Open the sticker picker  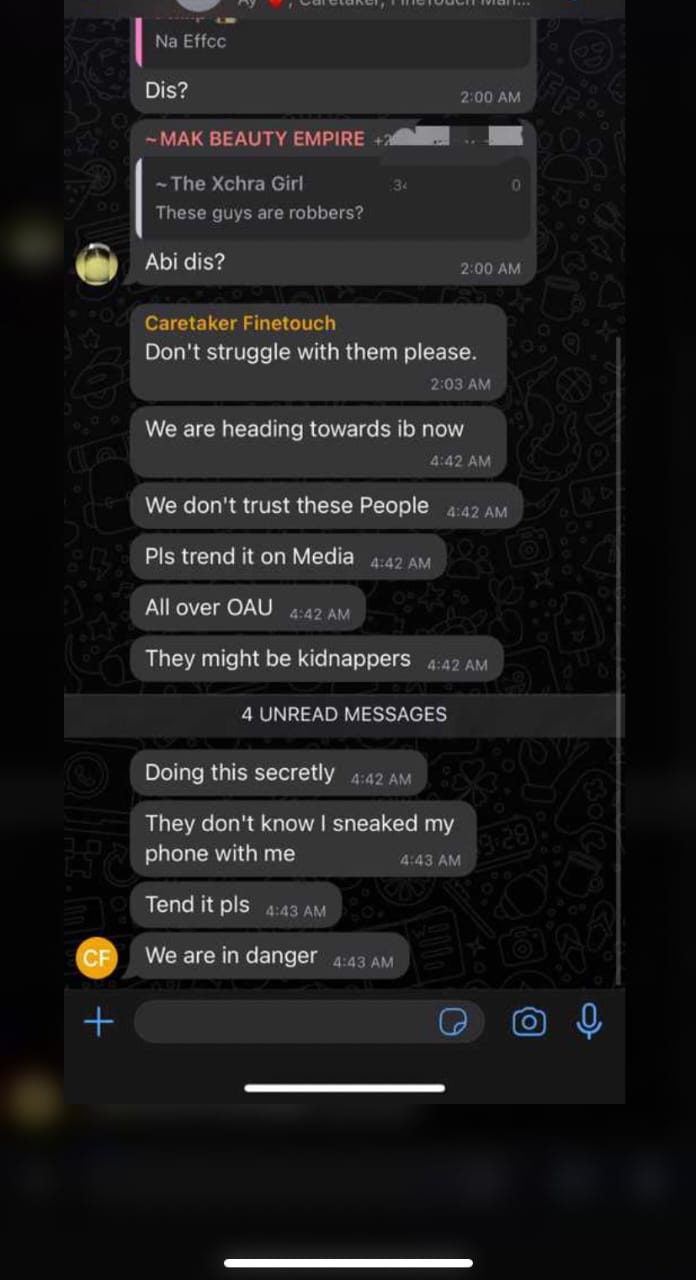[x=453, y=1022]
